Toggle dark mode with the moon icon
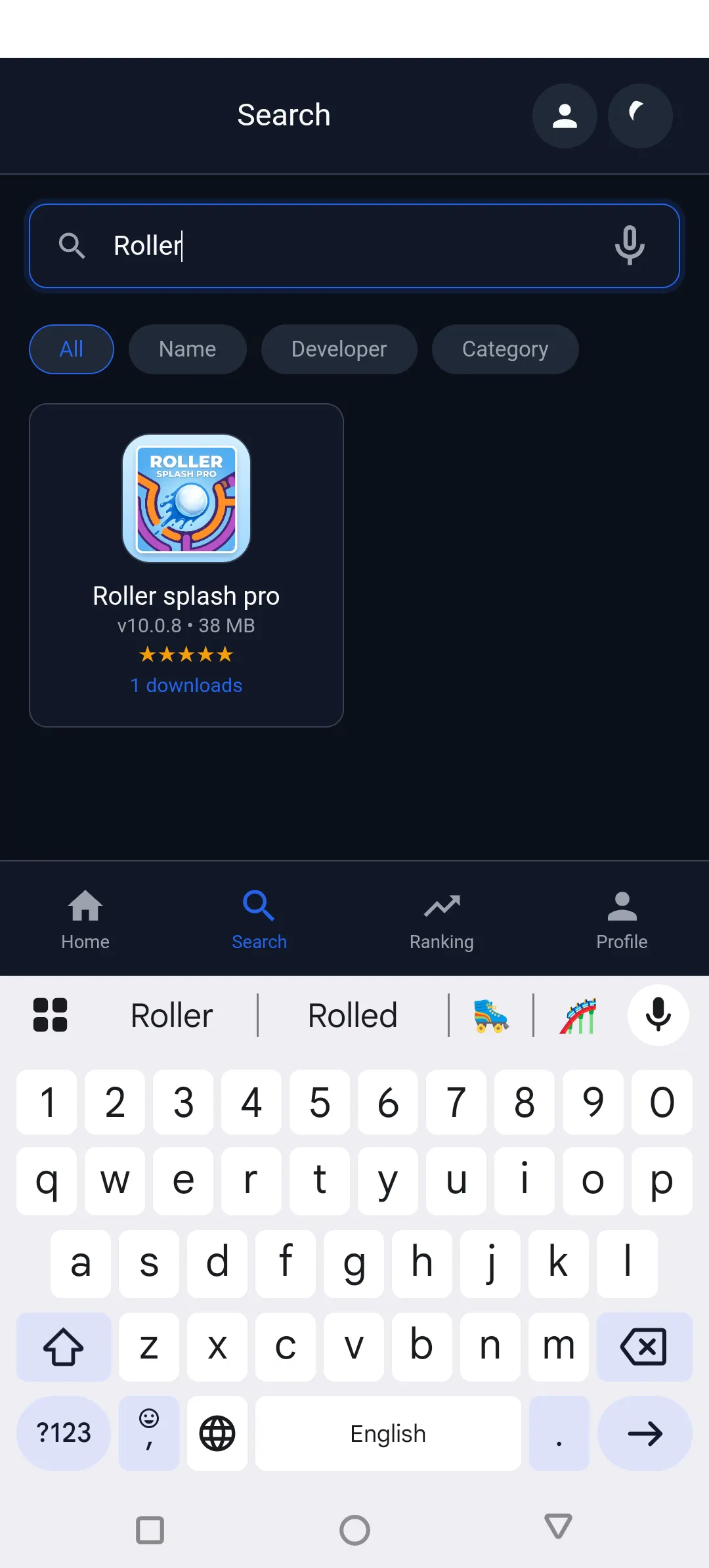The height and width of the screenshot is (1568, 709). click(x=640, y=116)
